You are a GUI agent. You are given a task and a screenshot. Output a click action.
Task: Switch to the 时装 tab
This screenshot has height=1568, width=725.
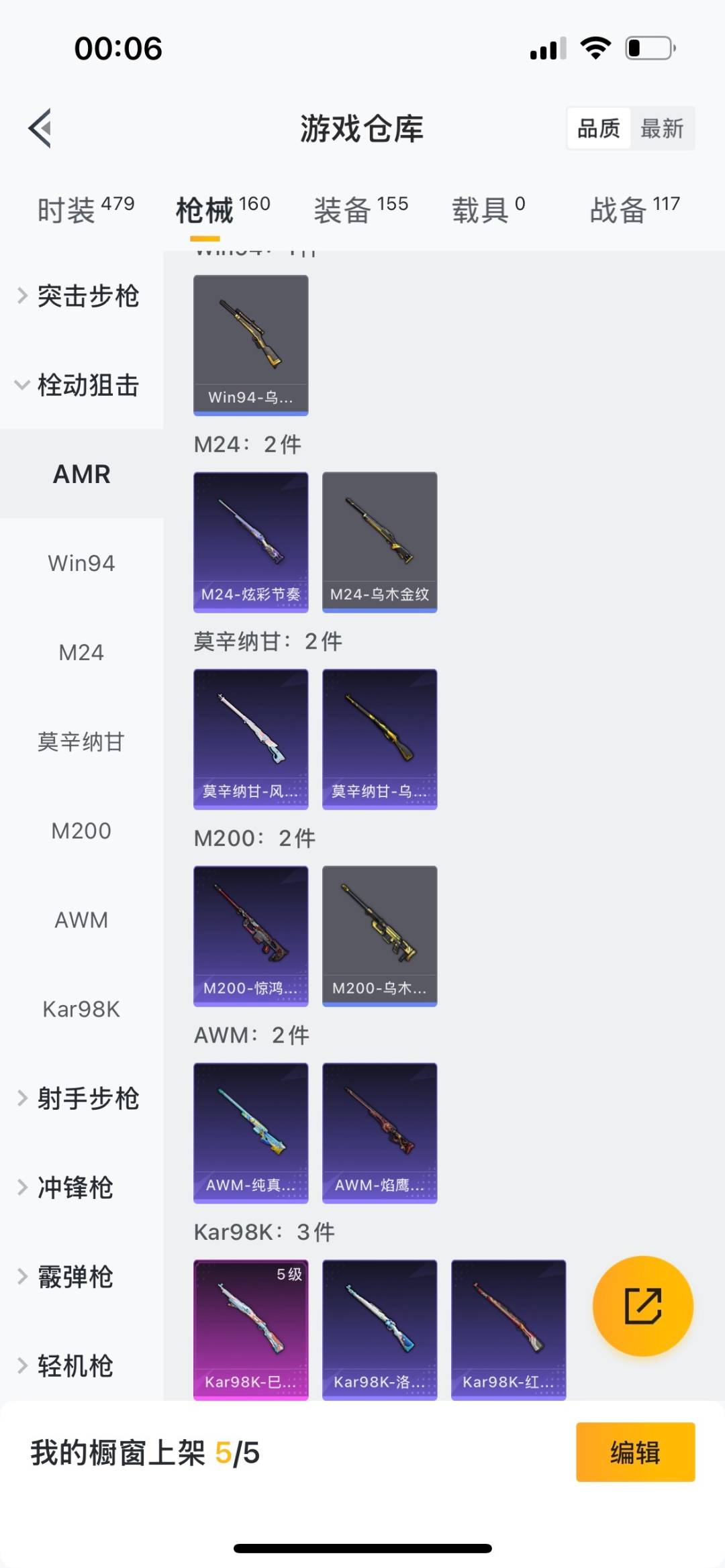[85, 209]
